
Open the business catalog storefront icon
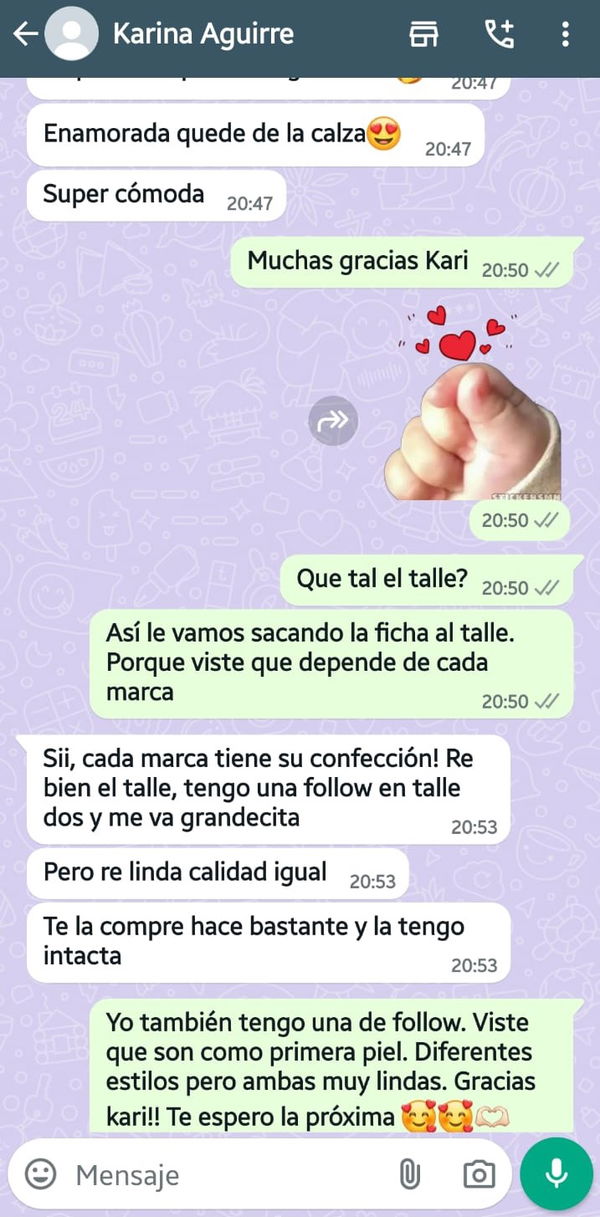click(x=424, y=34)
